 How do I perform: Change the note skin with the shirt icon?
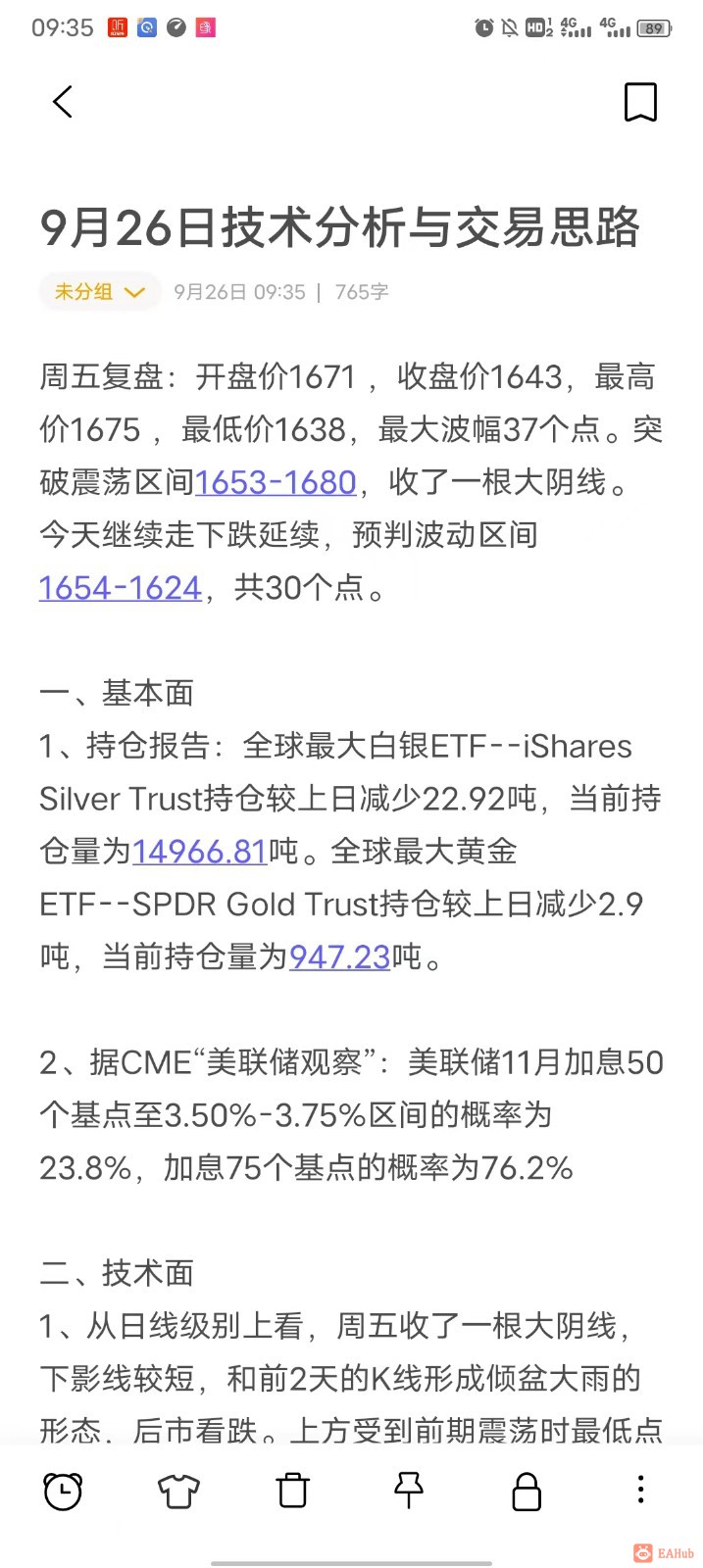[178, 1492]
